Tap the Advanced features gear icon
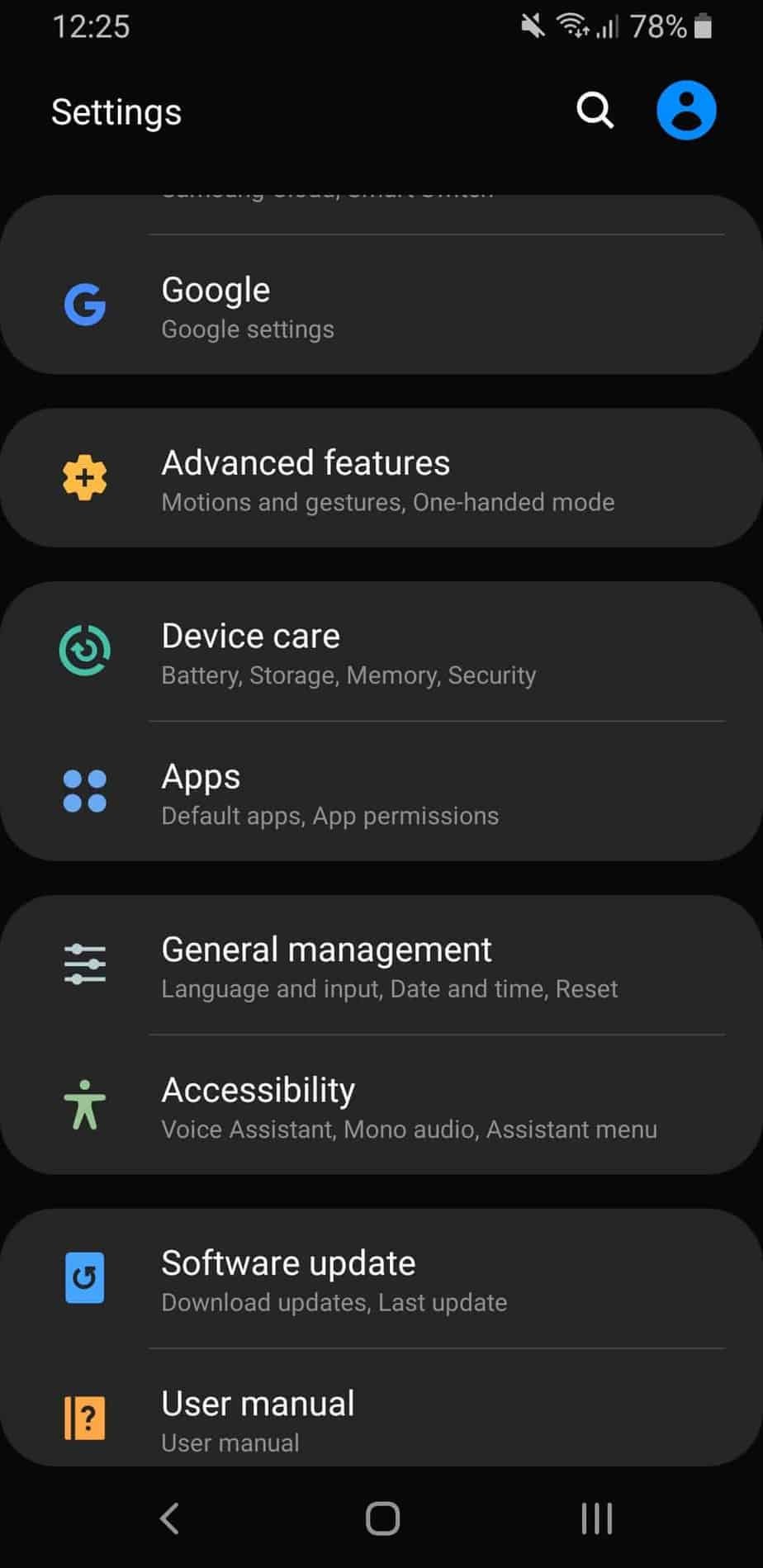 [85, 477]
